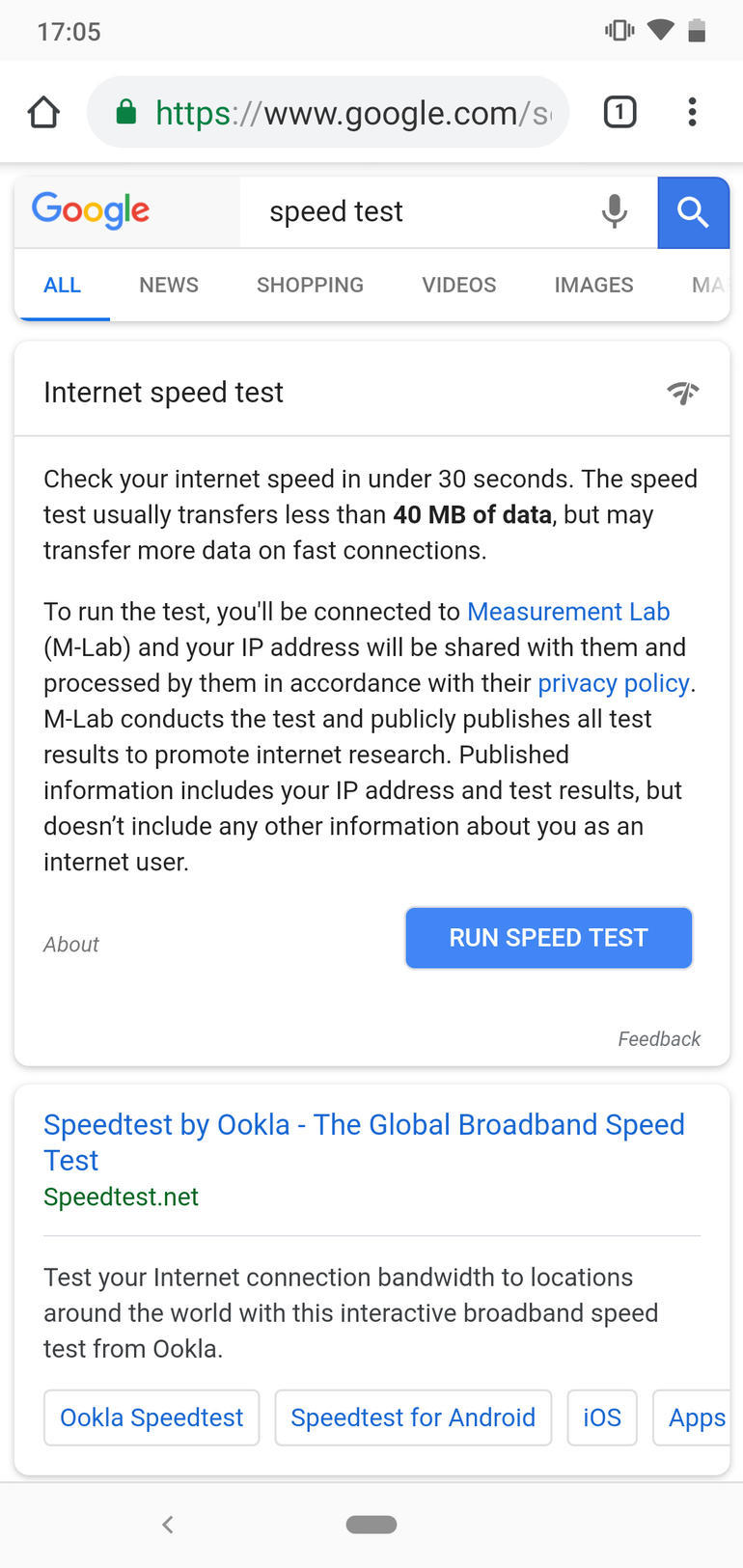Switch to the Images tab
Screen dimensions: 743x1568
pos(593,285)
